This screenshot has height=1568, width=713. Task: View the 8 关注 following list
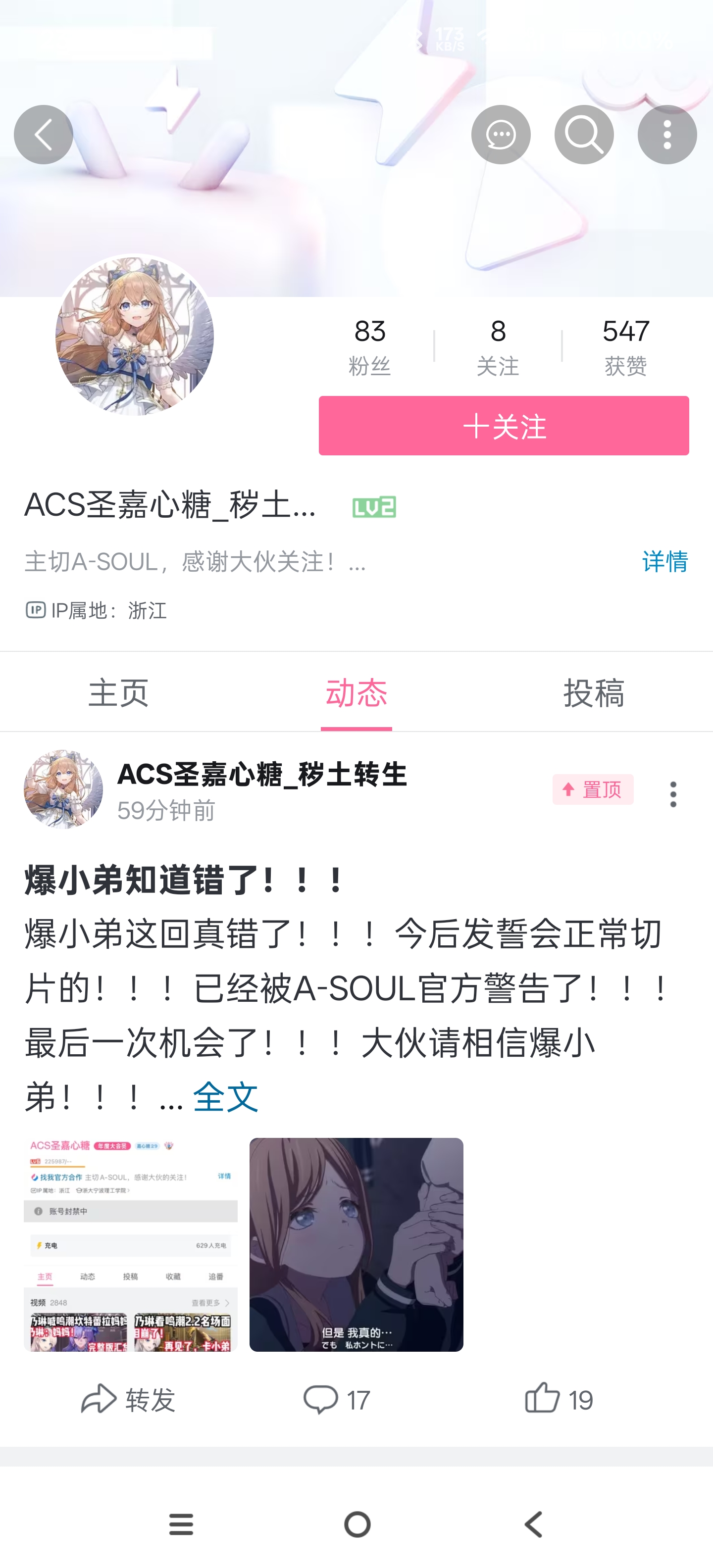[498, 347]
